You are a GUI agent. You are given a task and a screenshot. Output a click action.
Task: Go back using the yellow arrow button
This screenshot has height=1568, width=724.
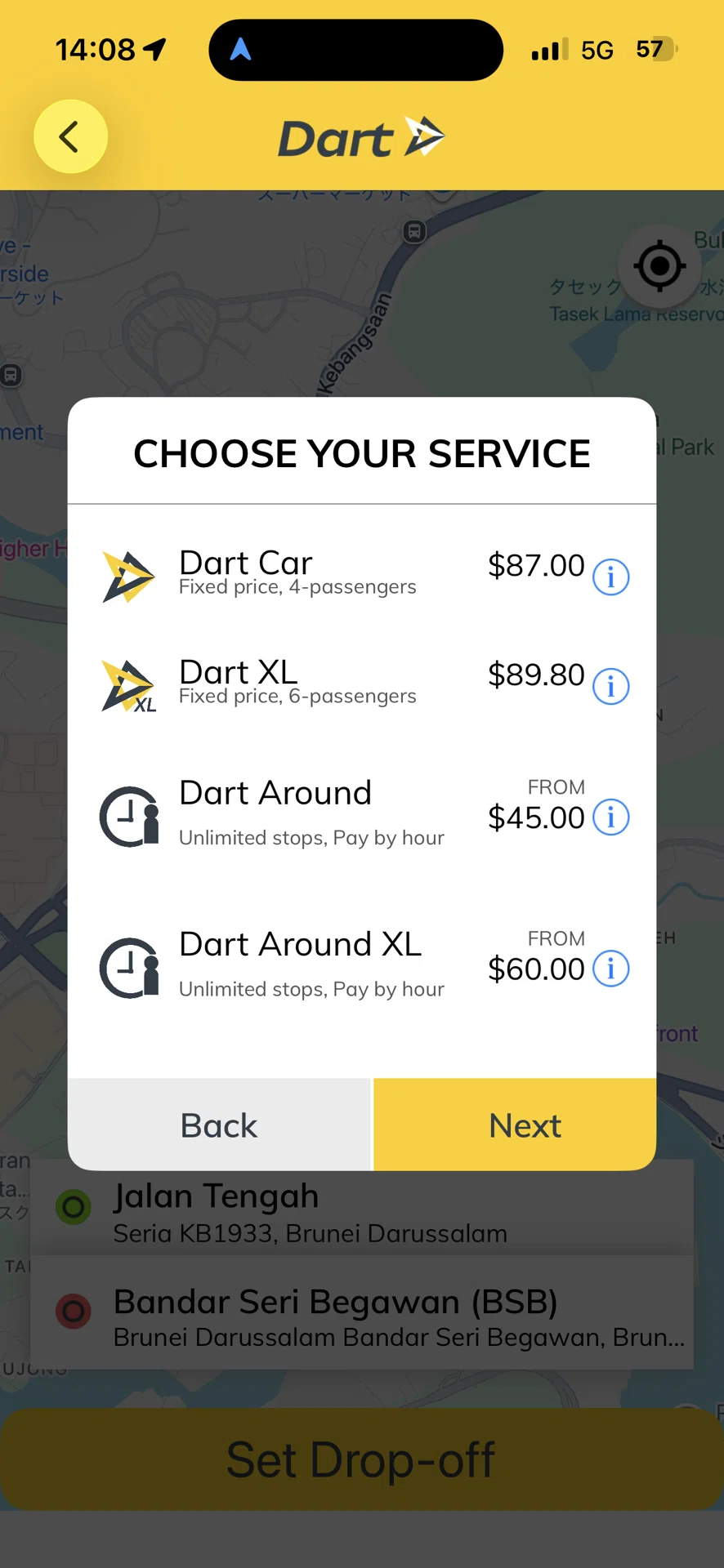(70, 136)
